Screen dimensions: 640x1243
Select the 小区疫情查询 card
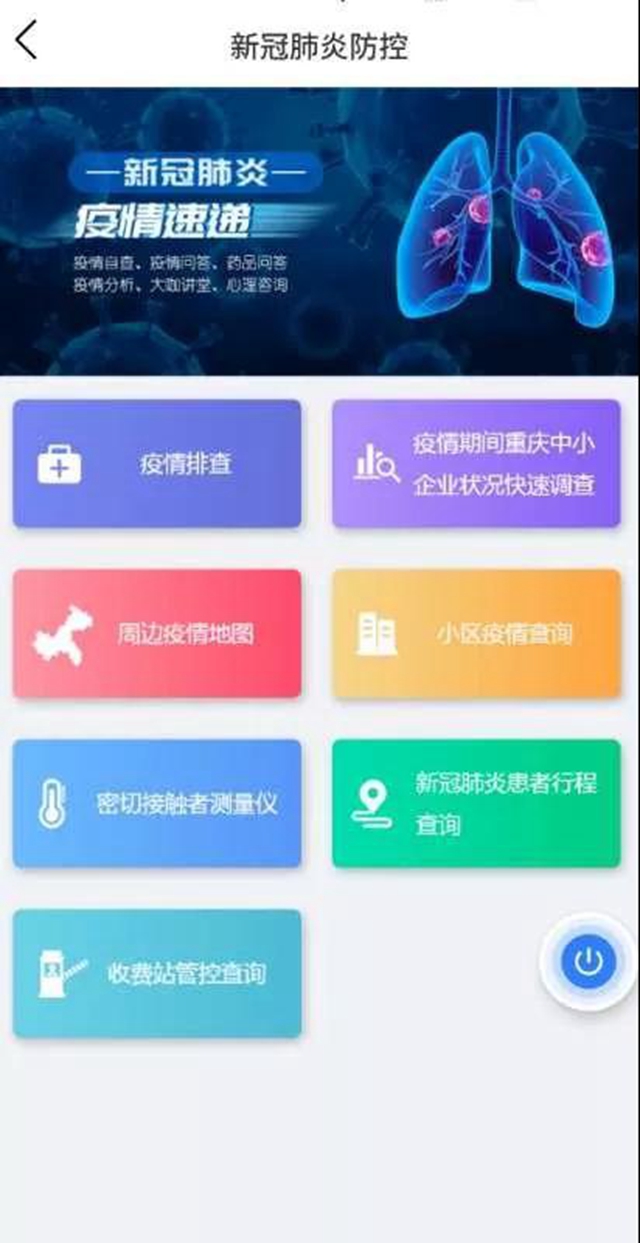(476, 634)
